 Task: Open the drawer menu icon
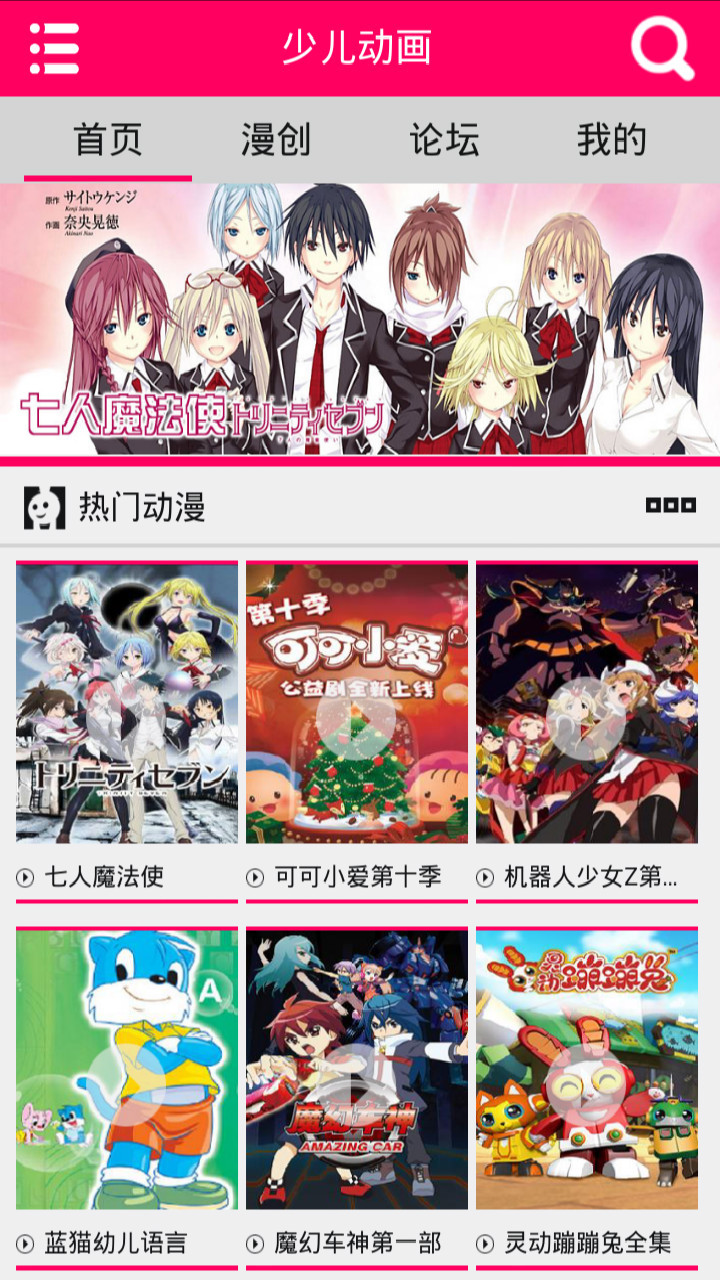tap(54, 47)
